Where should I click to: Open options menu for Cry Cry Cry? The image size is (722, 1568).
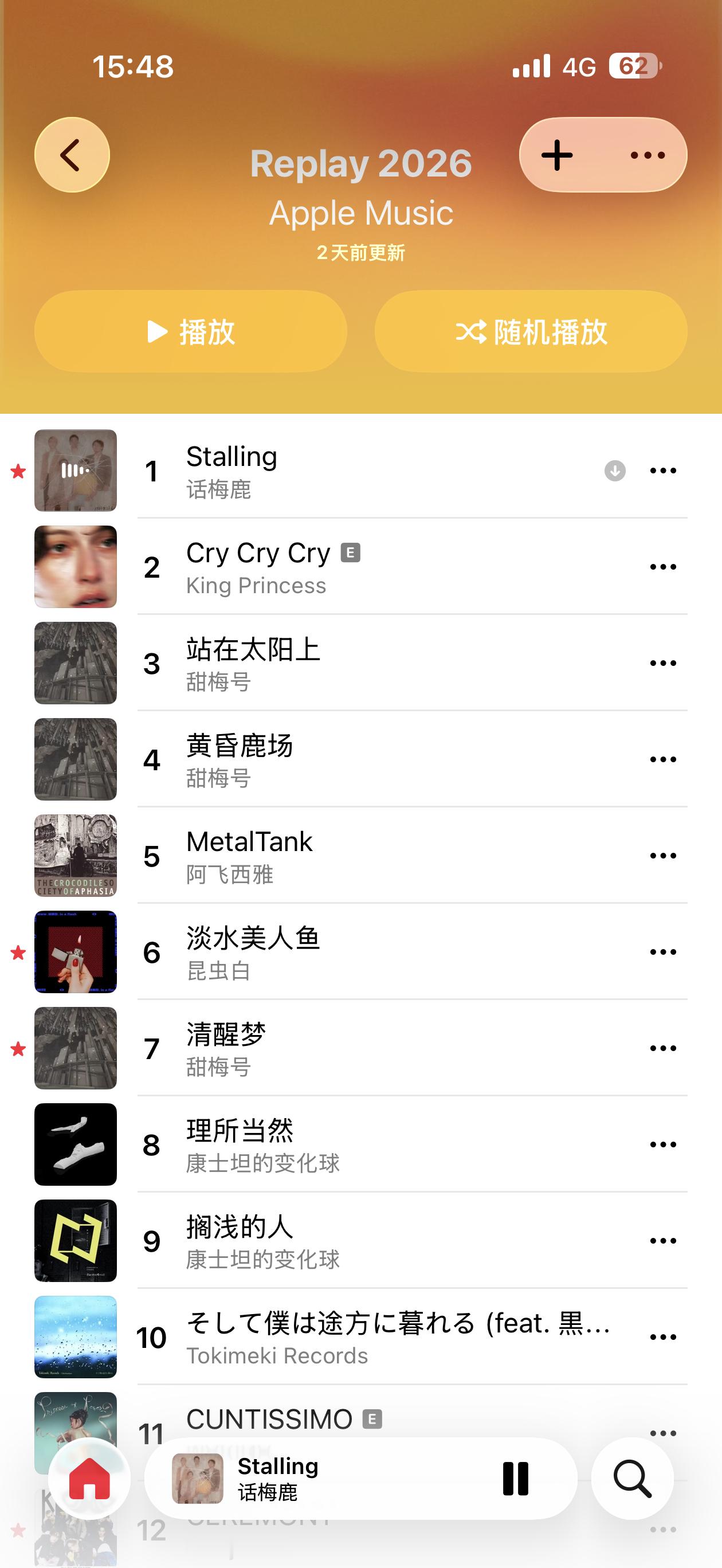pos(663,566)
